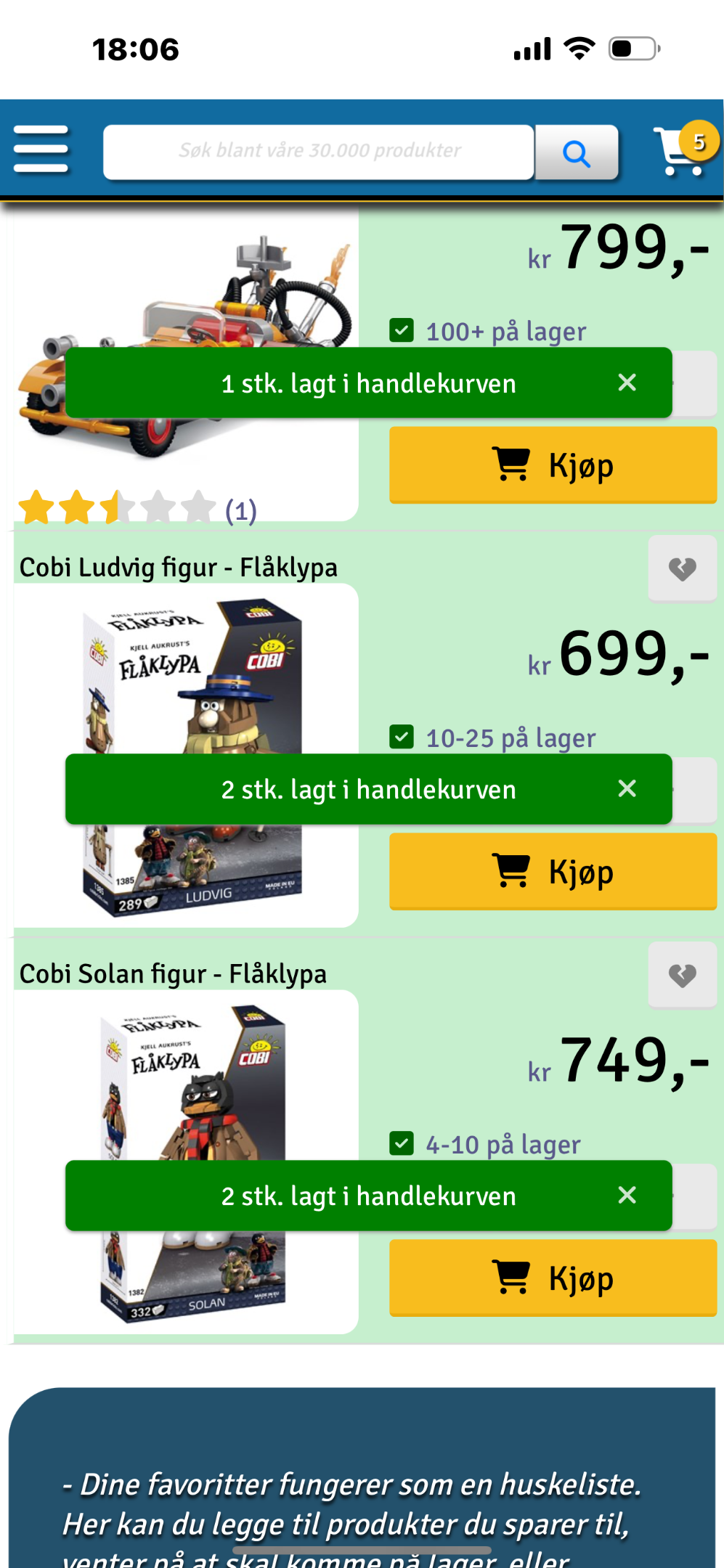This screenshot has width=724, height=1568.
Task: Tap the magnifier search button
Action: [577, 153]
